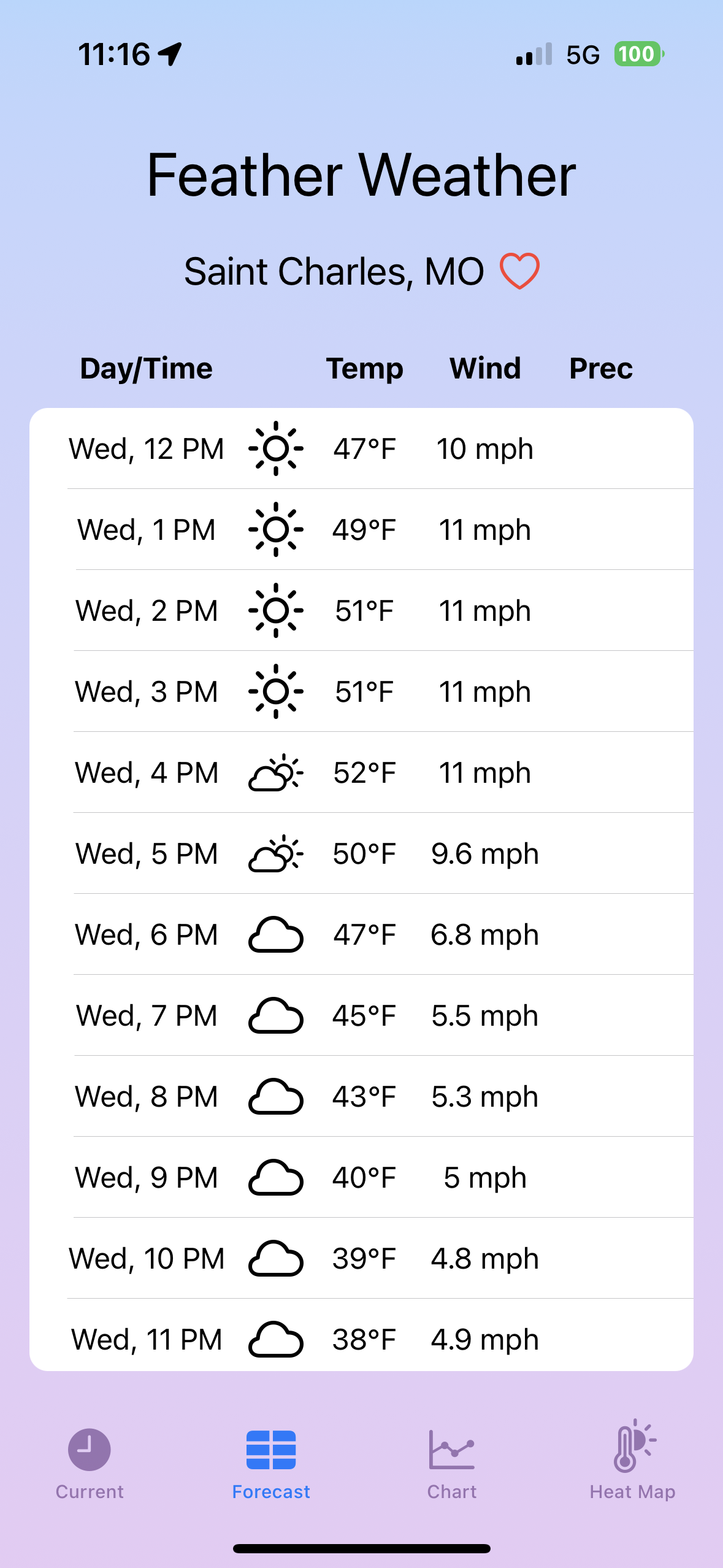Select the partly cloudy icon at Wed, 4 PM
723x1568 pixels.
[275, 773]
